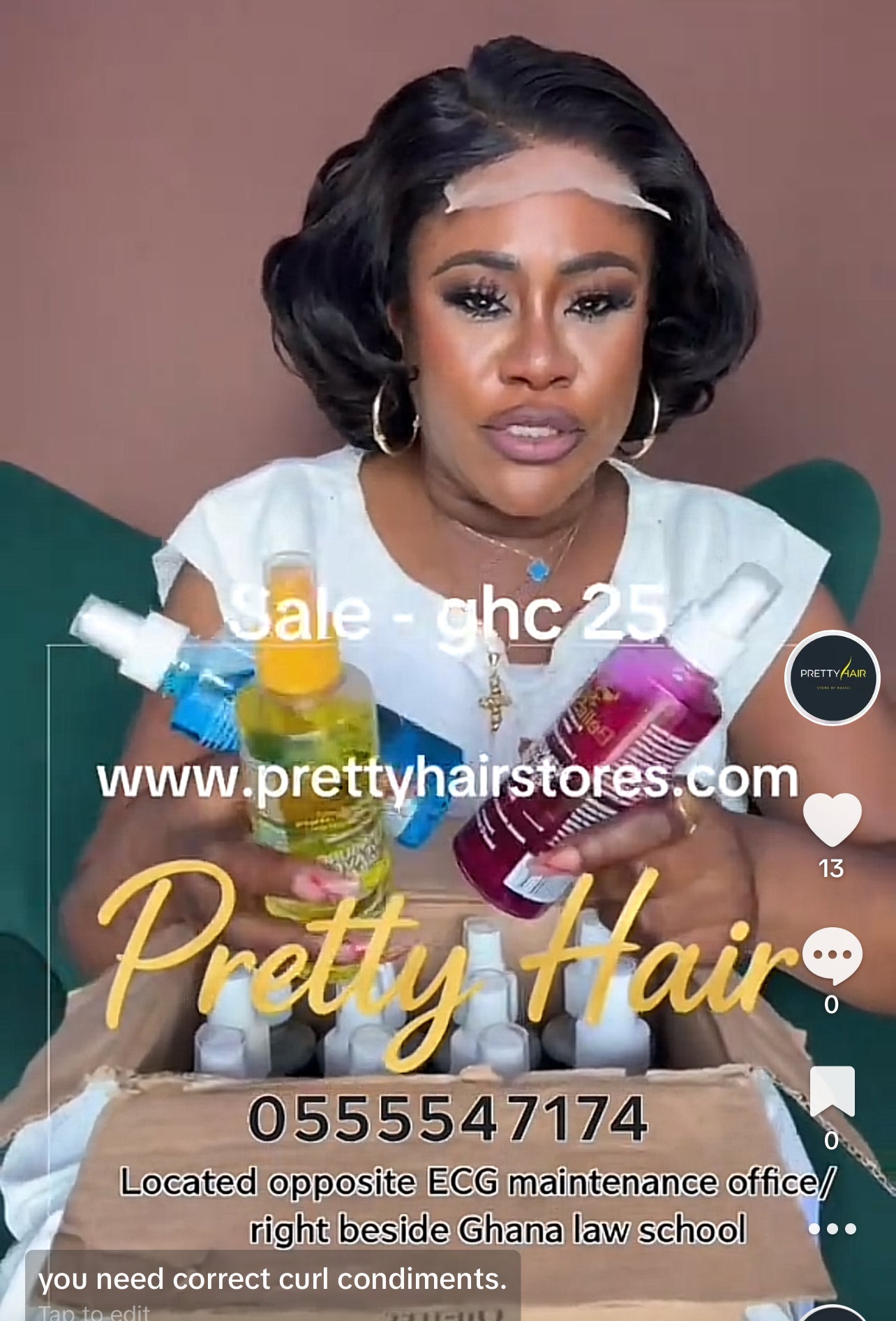Bookmark this video
Screen dimensions: 896x1321
[832, 1091]
